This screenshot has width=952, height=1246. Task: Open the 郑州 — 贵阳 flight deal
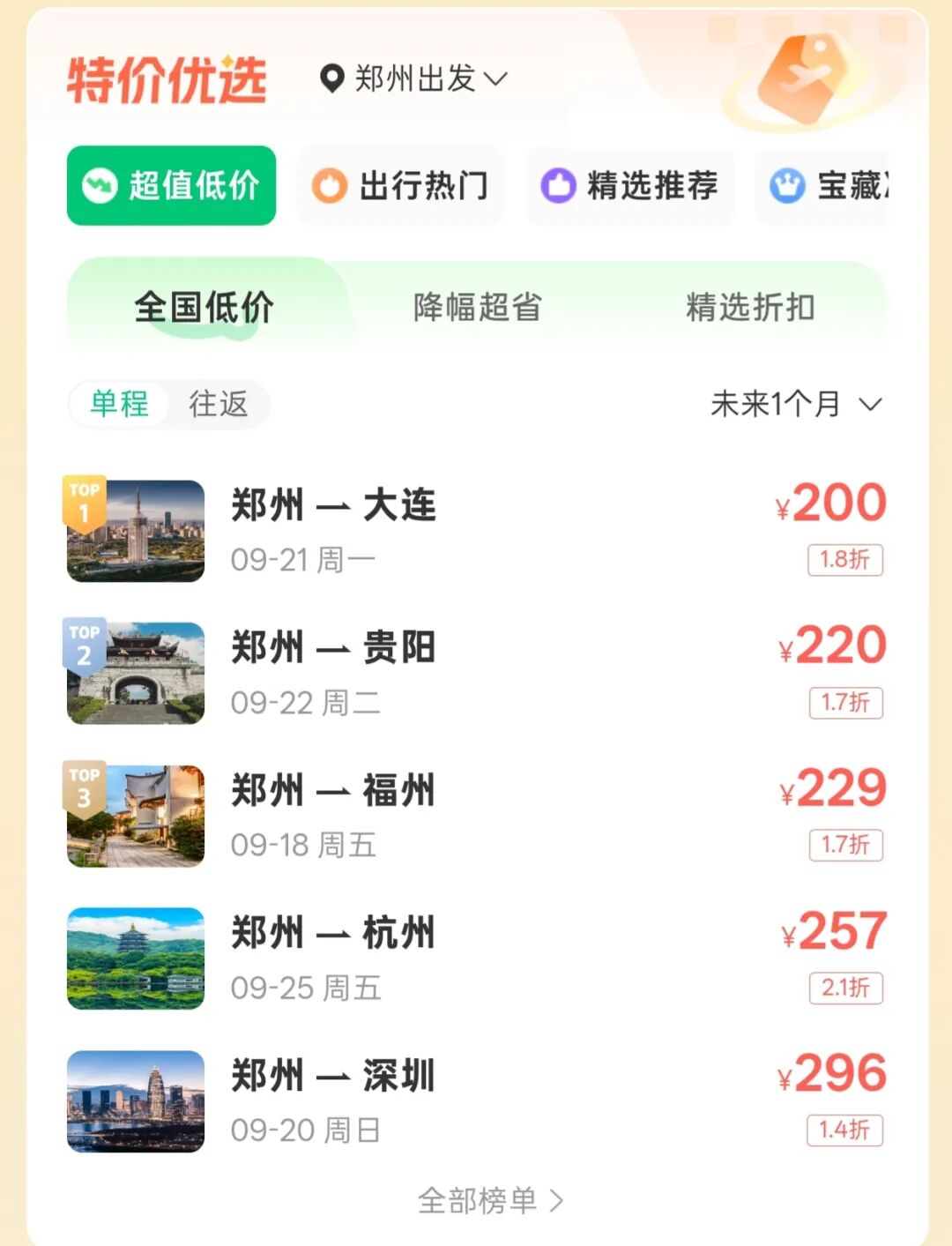tap(476, 673)
